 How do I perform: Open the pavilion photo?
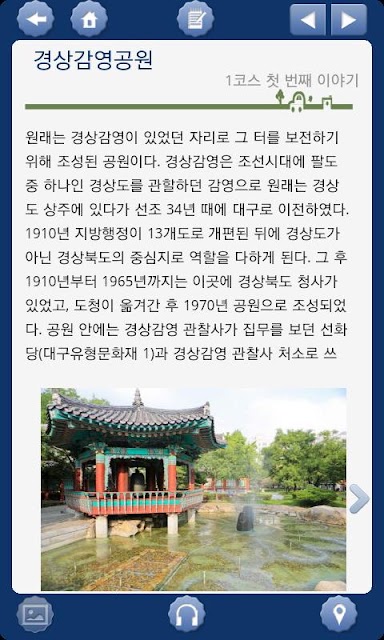tap(193, 489)
